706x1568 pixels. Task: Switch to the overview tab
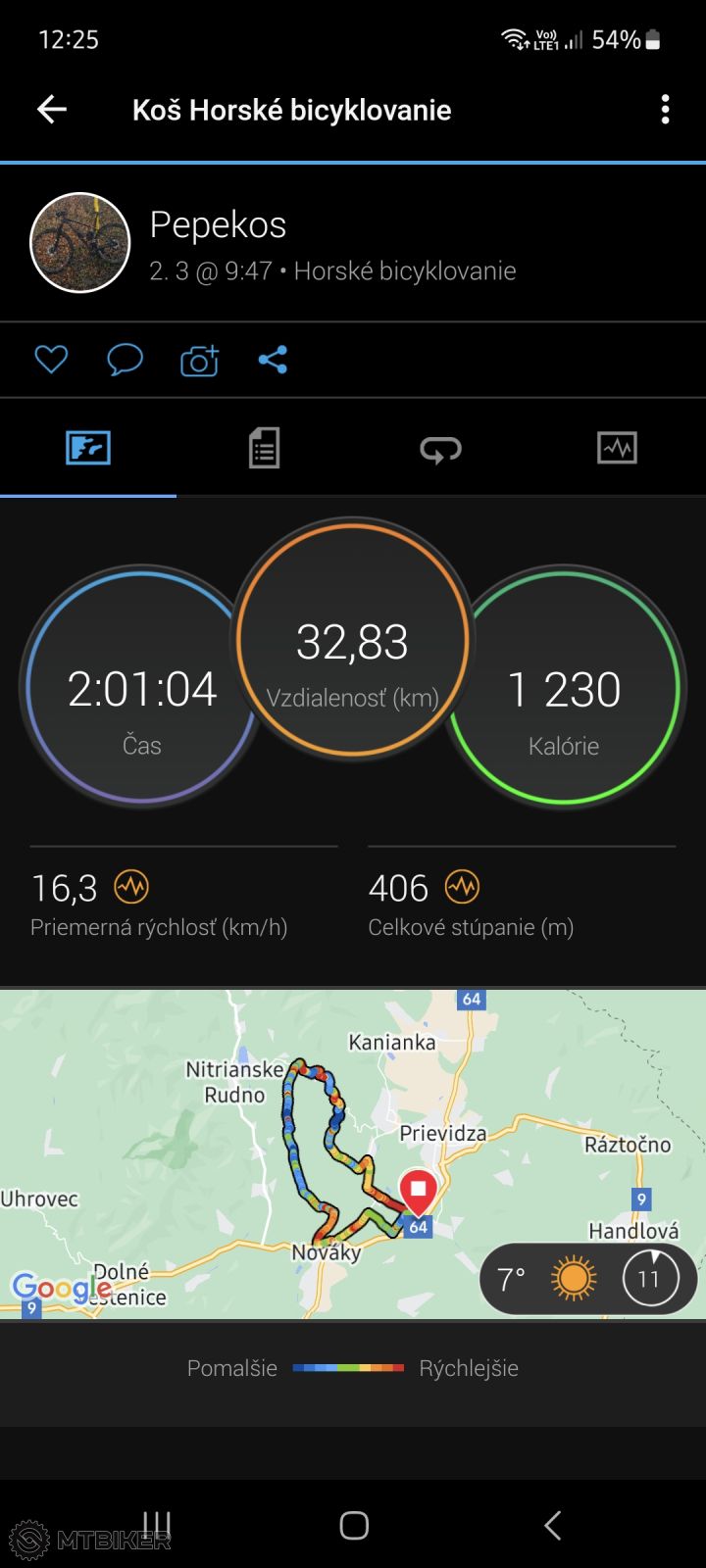[88, 449]
